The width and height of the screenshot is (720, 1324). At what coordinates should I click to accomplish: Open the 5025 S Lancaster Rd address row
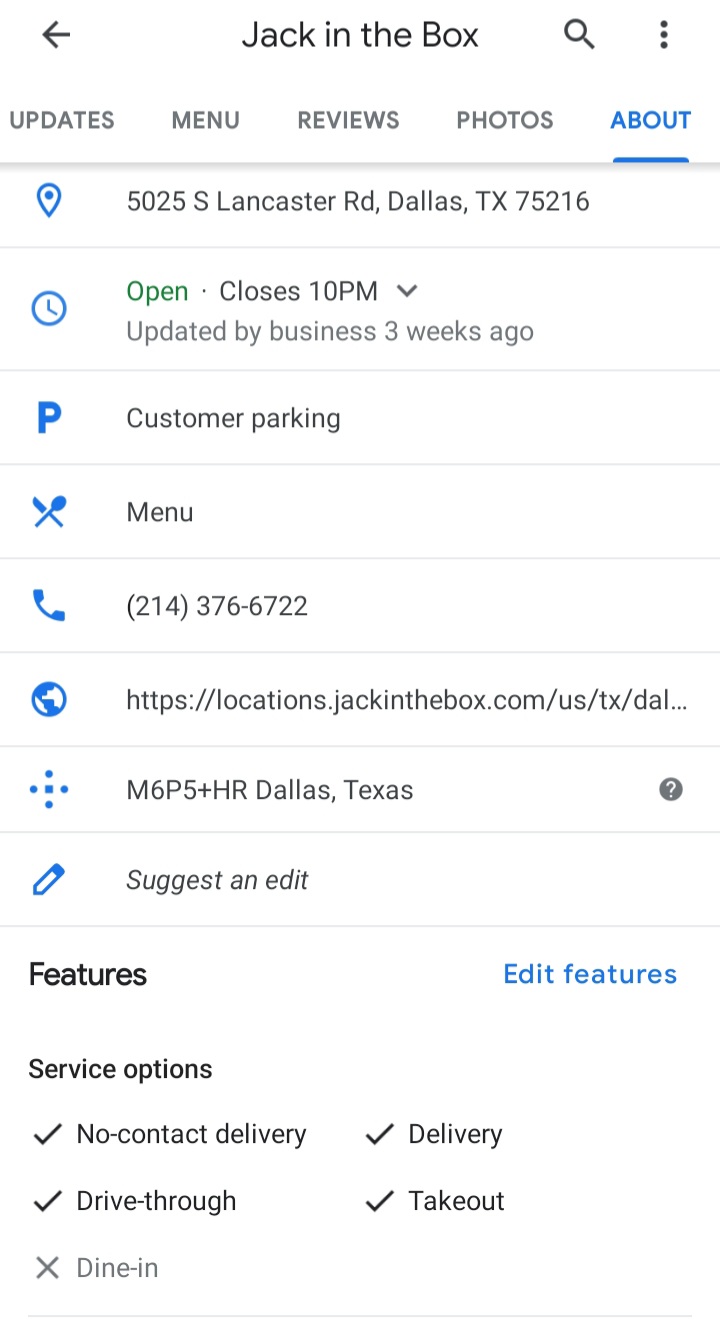[x=357, y=202]
